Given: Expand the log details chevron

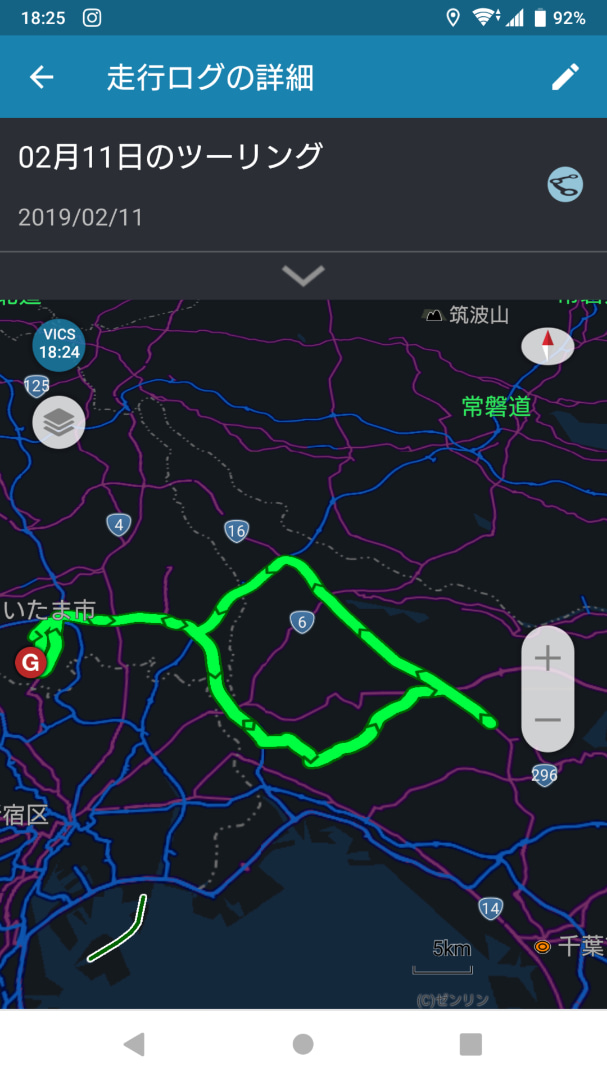Looking at the screenshot, I should coord(303,276).
